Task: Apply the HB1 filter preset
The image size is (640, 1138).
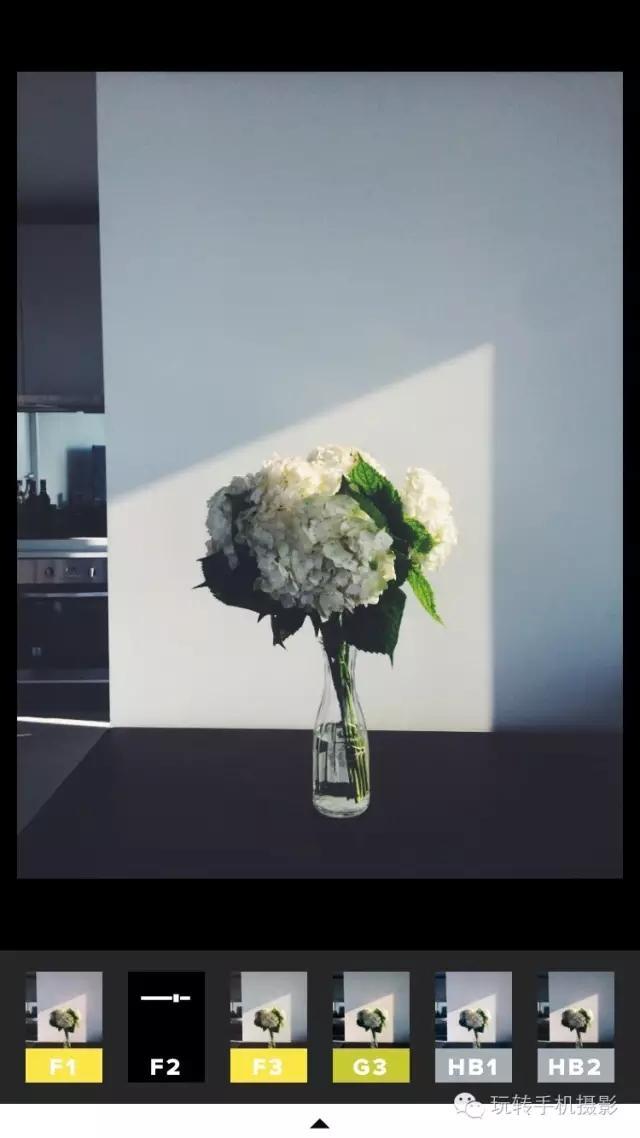Action: click(x=473, y=1026)
